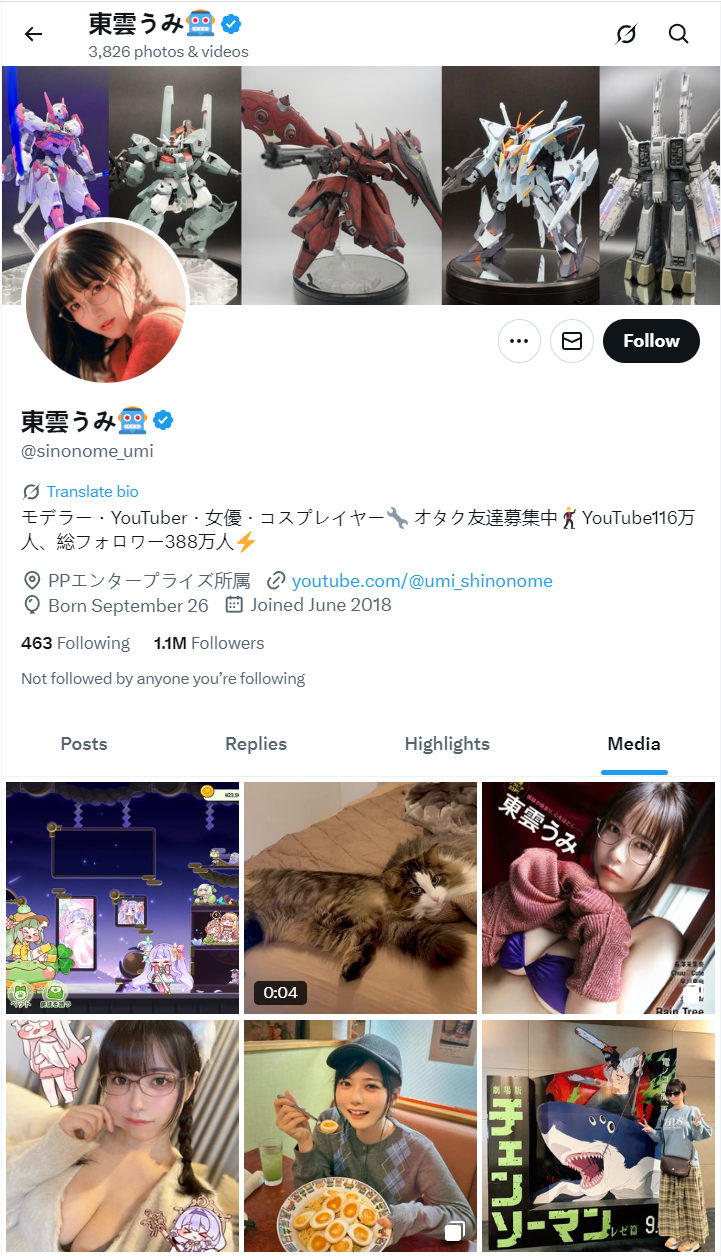Open the profile picture

105,301
